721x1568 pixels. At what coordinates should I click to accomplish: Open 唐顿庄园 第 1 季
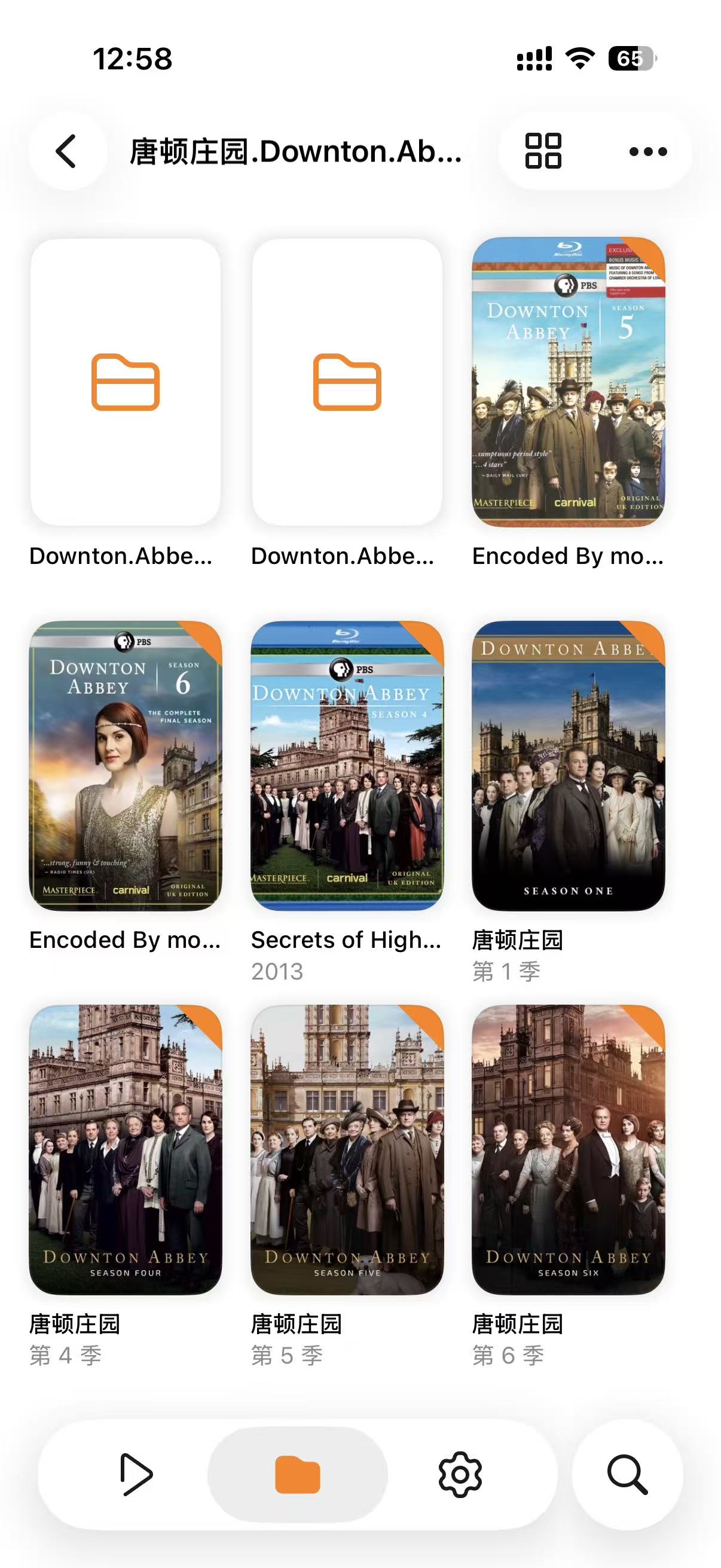click(x=569, y=765)
